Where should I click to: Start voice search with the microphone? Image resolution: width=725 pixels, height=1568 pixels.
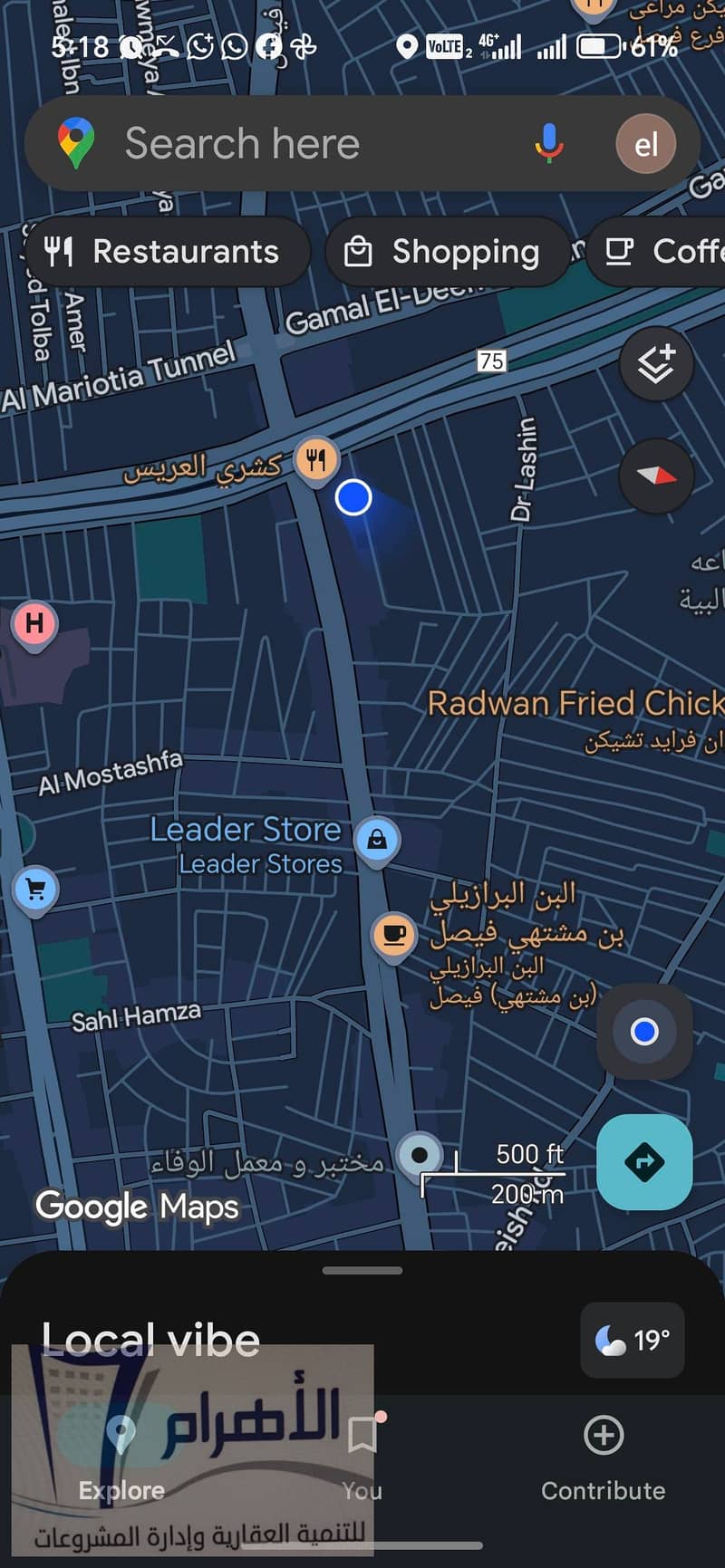pos(547,143)
